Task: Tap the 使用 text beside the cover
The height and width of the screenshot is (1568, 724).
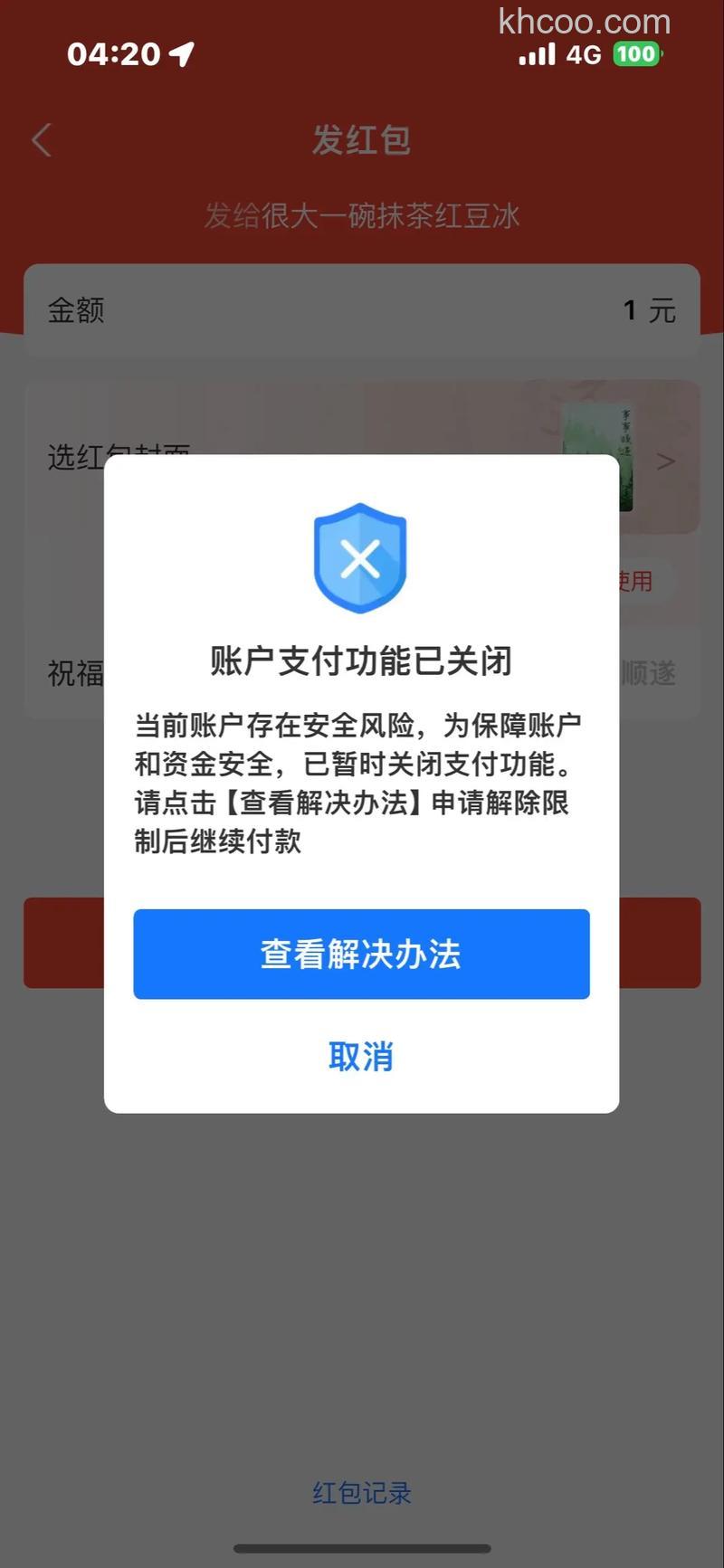Action: 633,581
